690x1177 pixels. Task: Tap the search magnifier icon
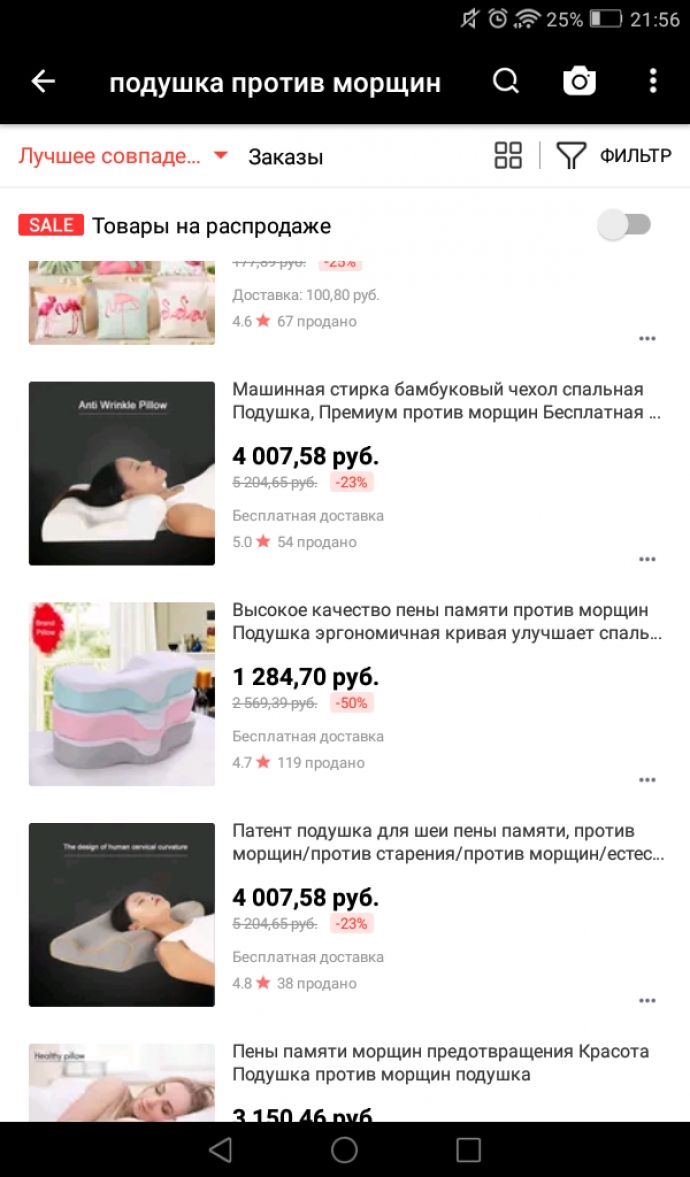point(507,82)
